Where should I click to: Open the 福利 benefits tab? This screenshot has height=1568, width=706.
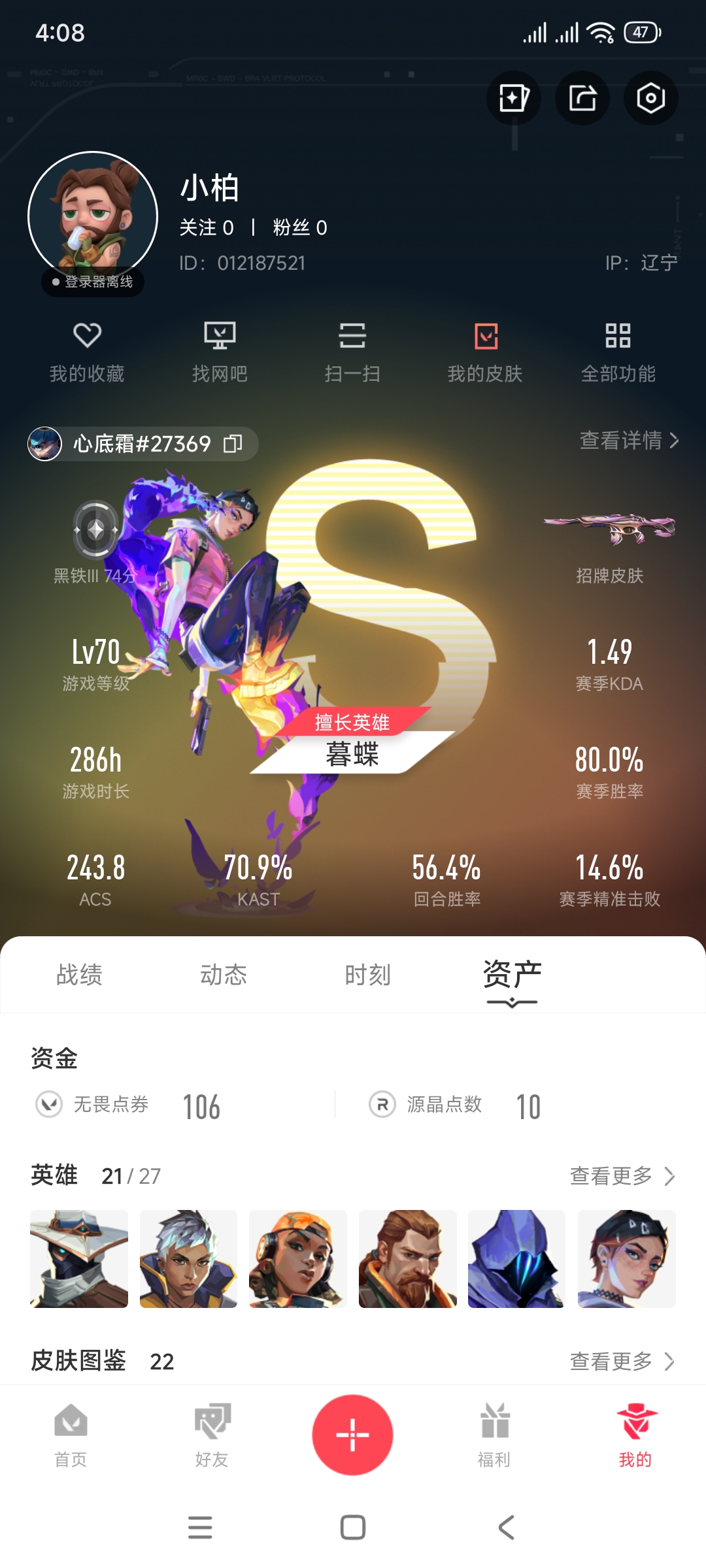point(494,1435)
